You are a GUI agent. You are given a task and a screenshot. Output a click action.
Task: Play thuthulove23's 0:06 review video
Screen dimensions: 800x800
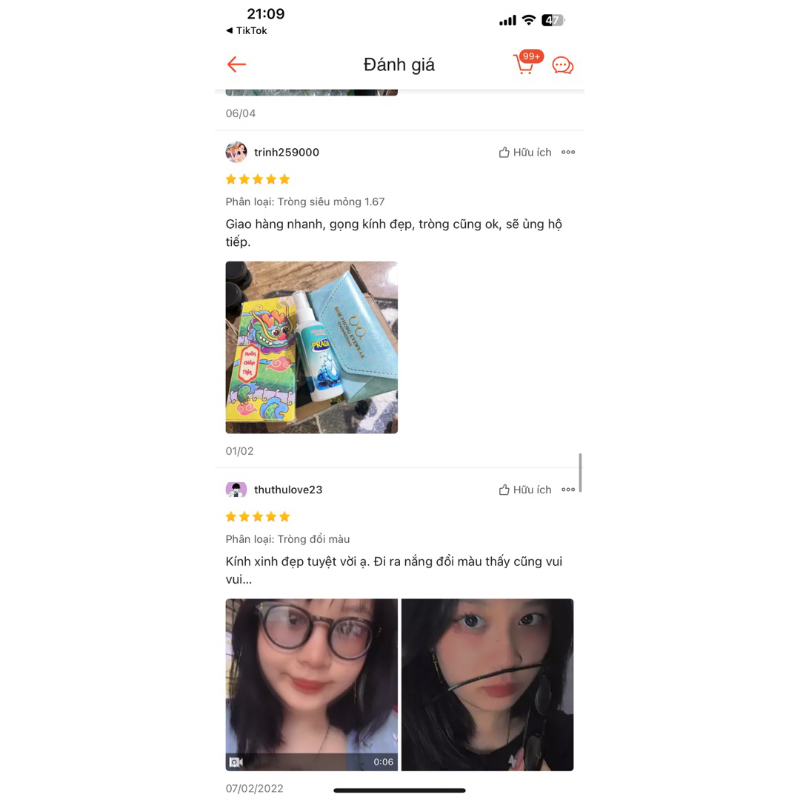311,684
